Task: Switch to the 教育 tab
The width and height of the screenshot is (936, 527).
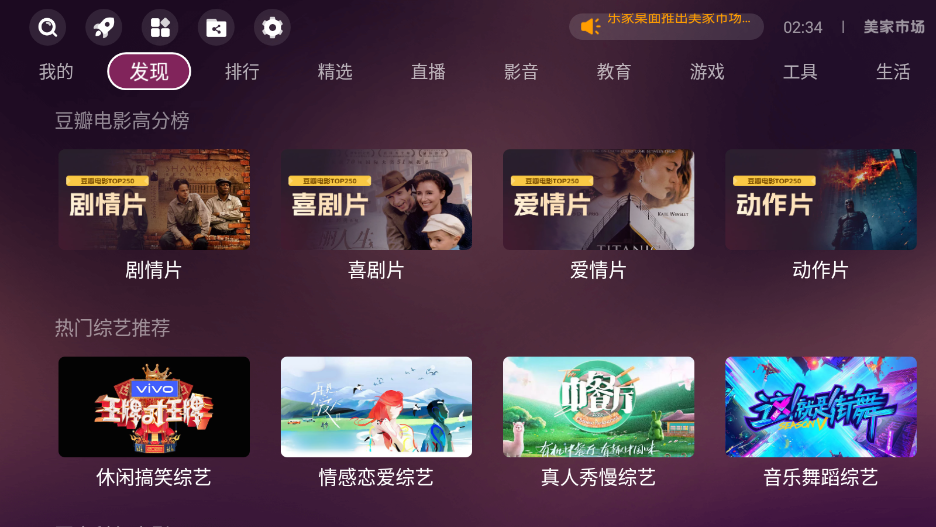Action: (x=614, y=72)
